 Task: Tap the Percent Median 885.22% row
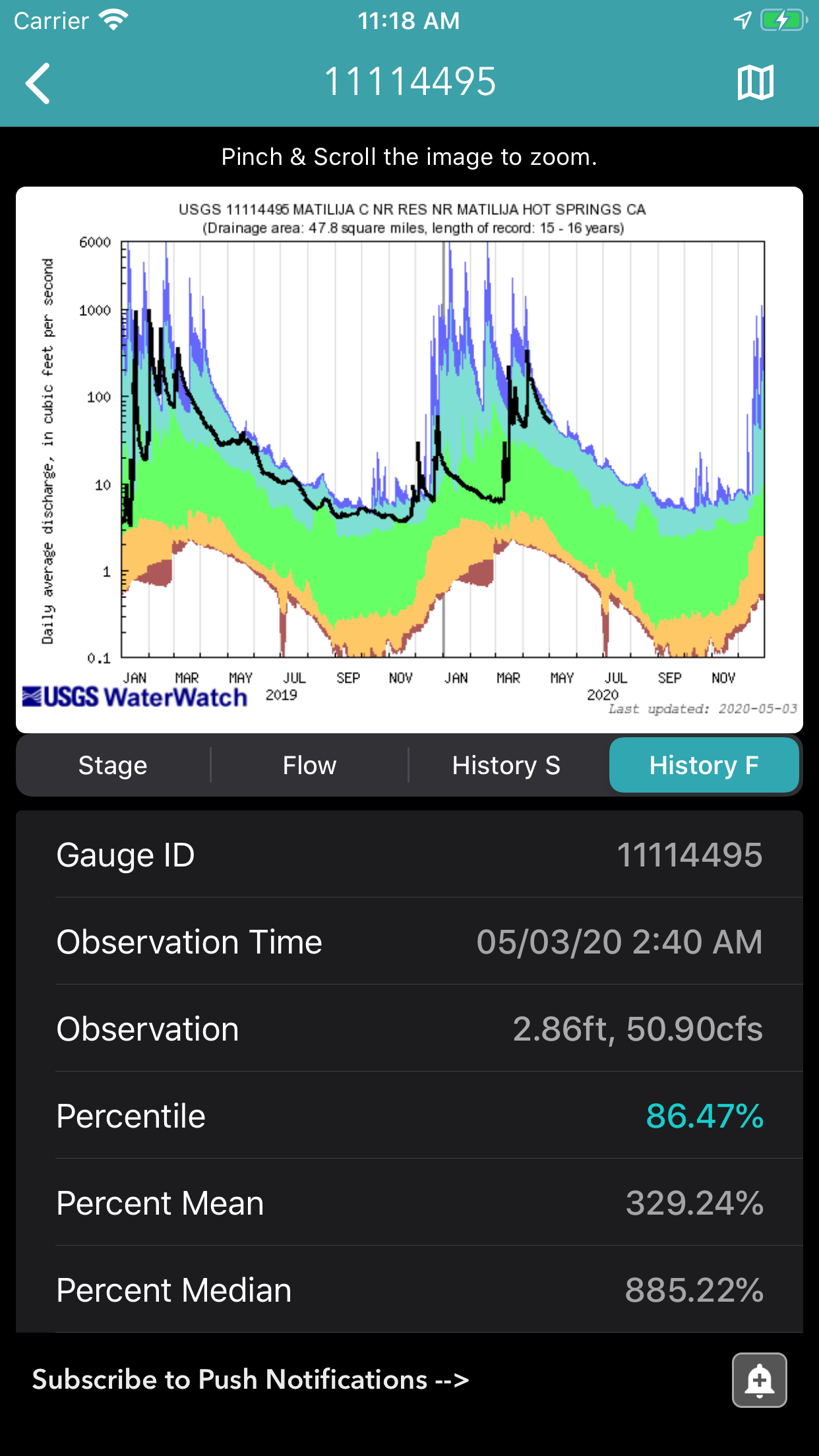point(409,1290)
